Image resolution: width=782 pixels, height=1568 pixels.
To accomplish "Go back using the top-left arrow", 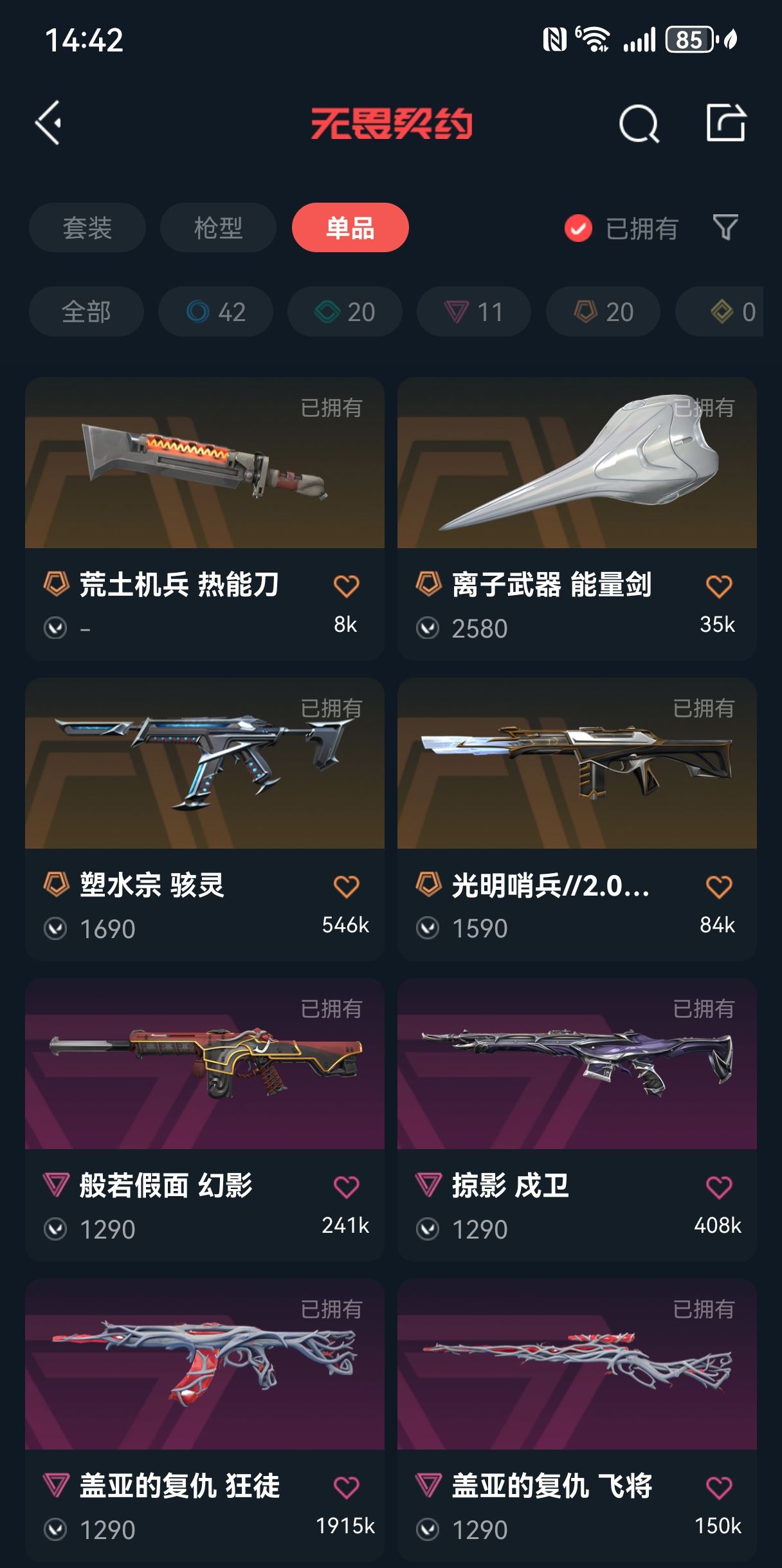I will (49, 122).
